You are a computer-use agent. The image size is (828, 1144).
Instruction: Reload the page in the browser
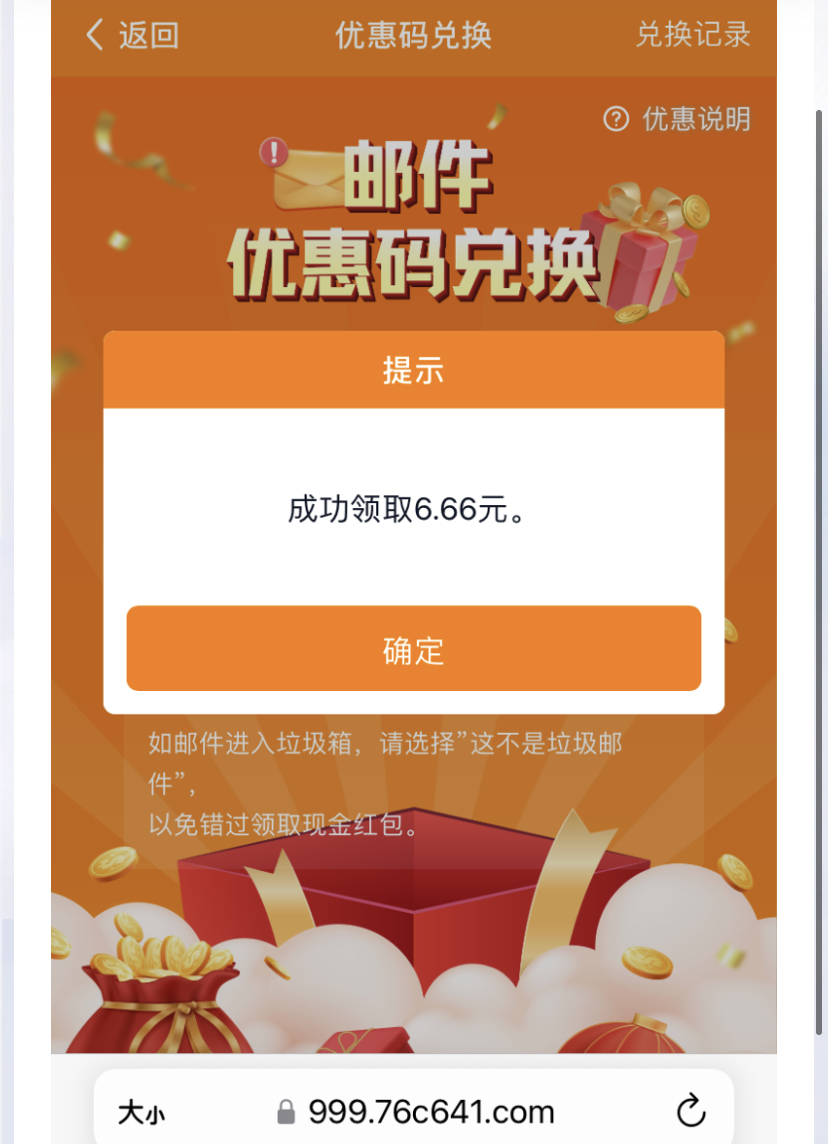tap(690, 1111)
